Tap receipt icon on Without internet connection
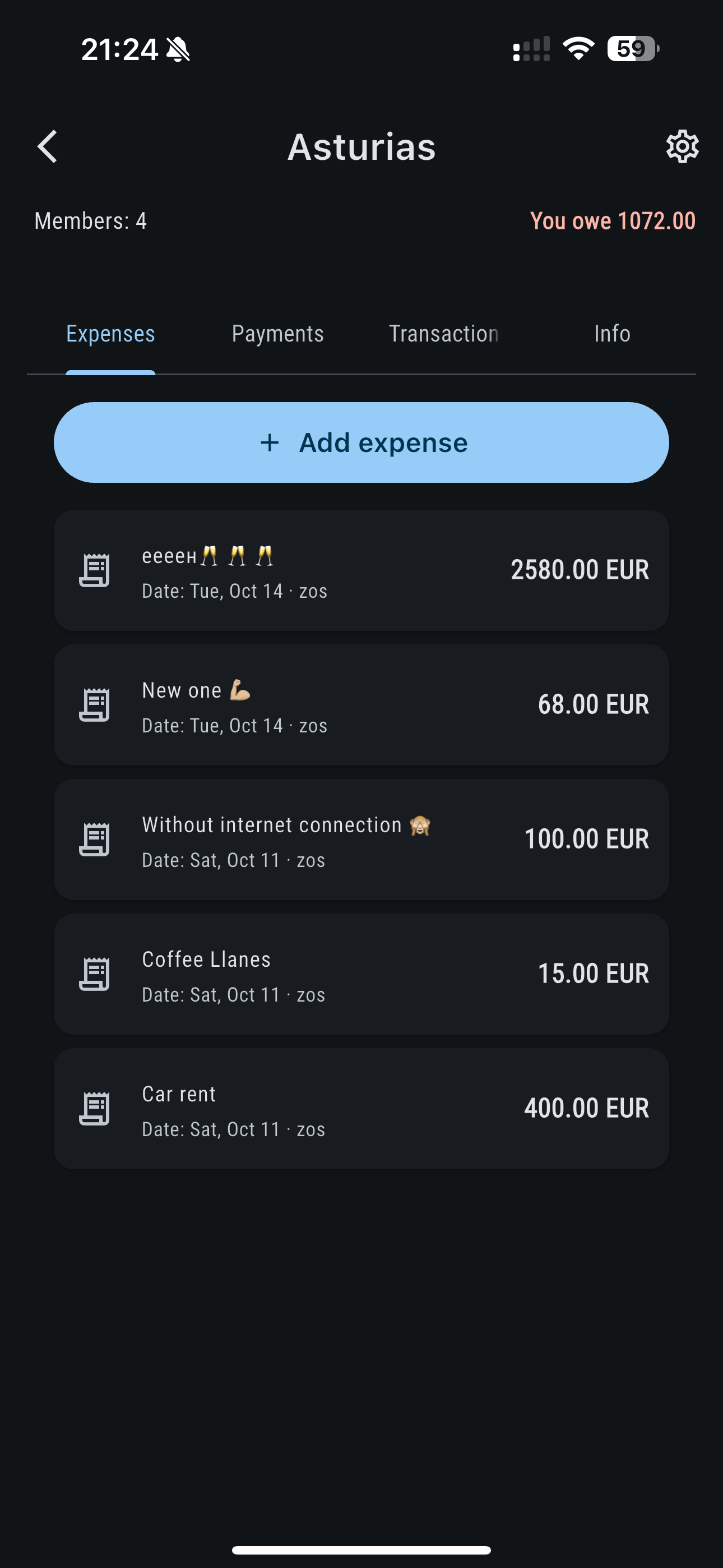This screenshot has height=1568, width=723. pyautogui.click(x=95, y=839)
